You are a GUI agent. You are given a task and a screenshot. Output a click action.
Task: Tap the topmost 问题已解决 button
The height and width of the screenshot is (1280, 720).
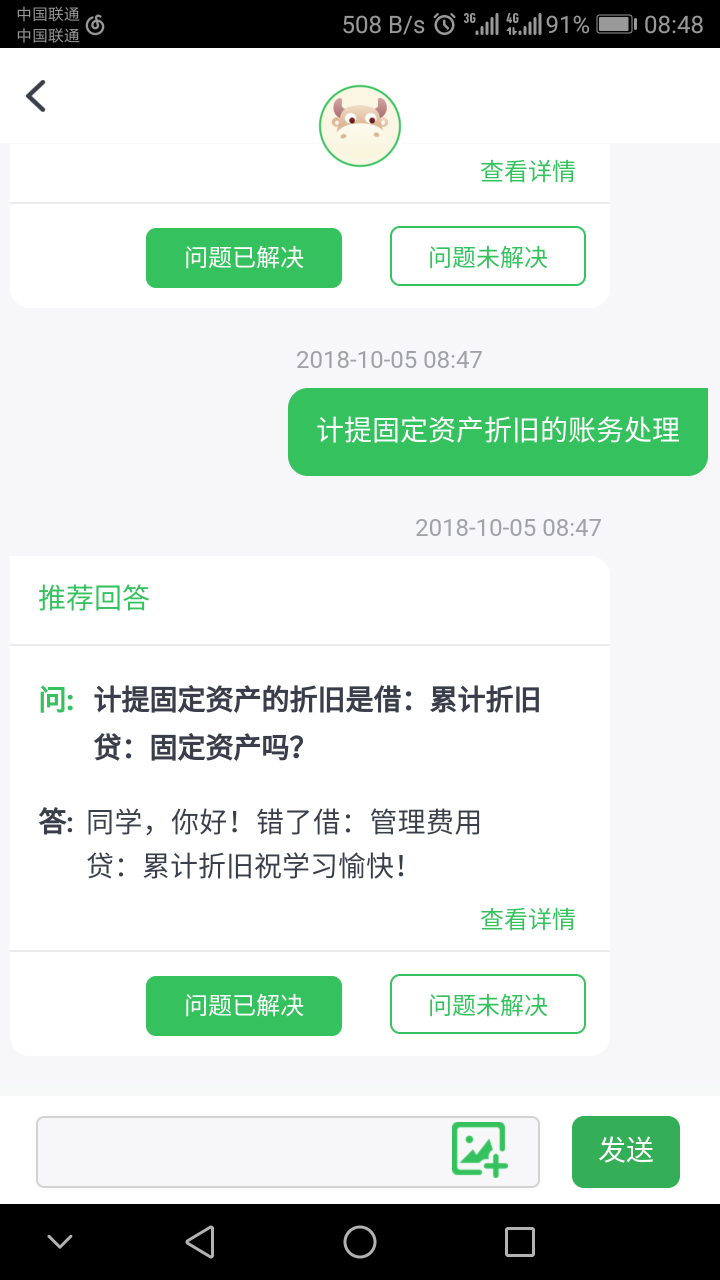coord(243,257)
